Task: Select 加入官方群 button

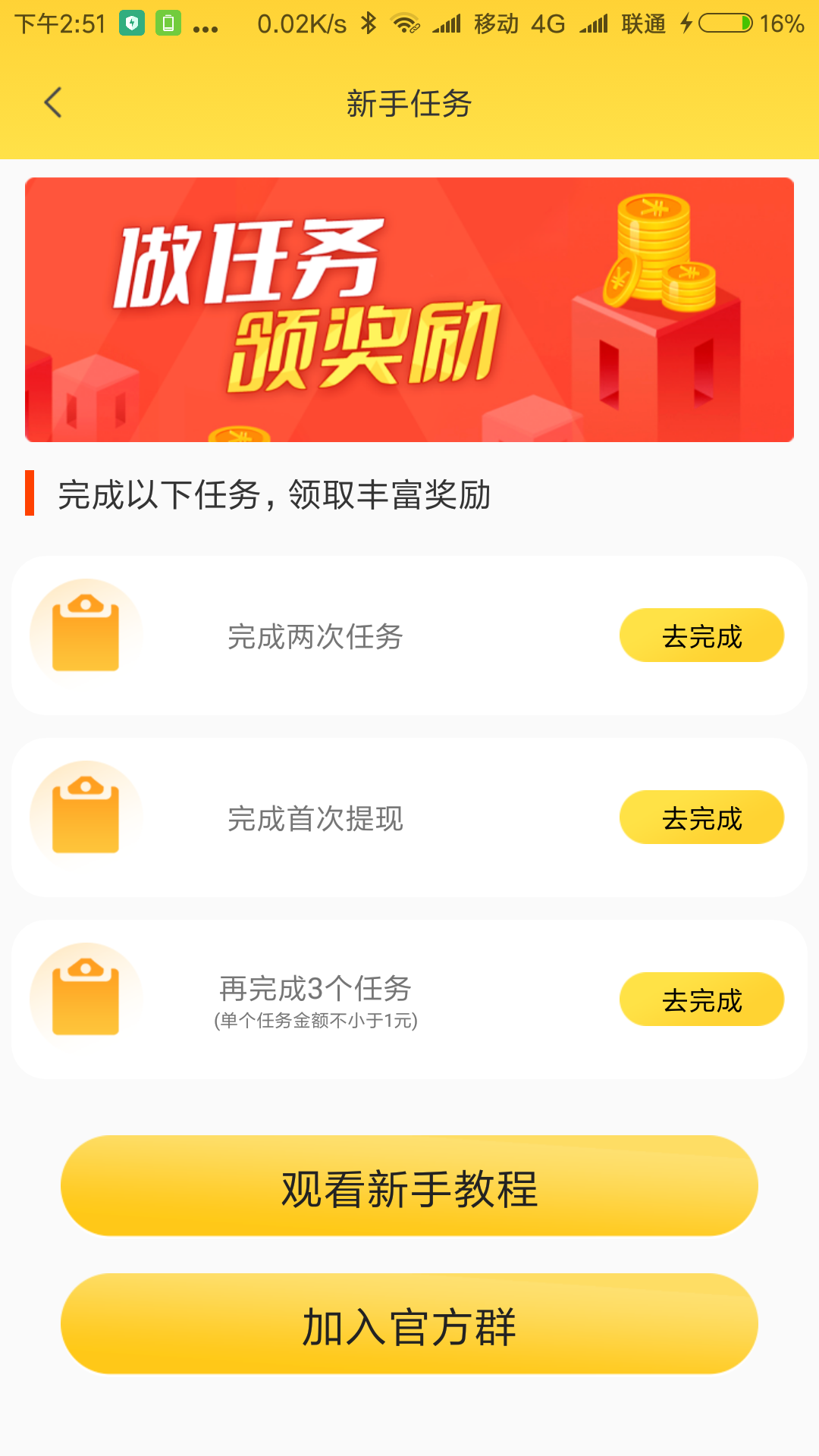Action: click(x=409, y=1324)
